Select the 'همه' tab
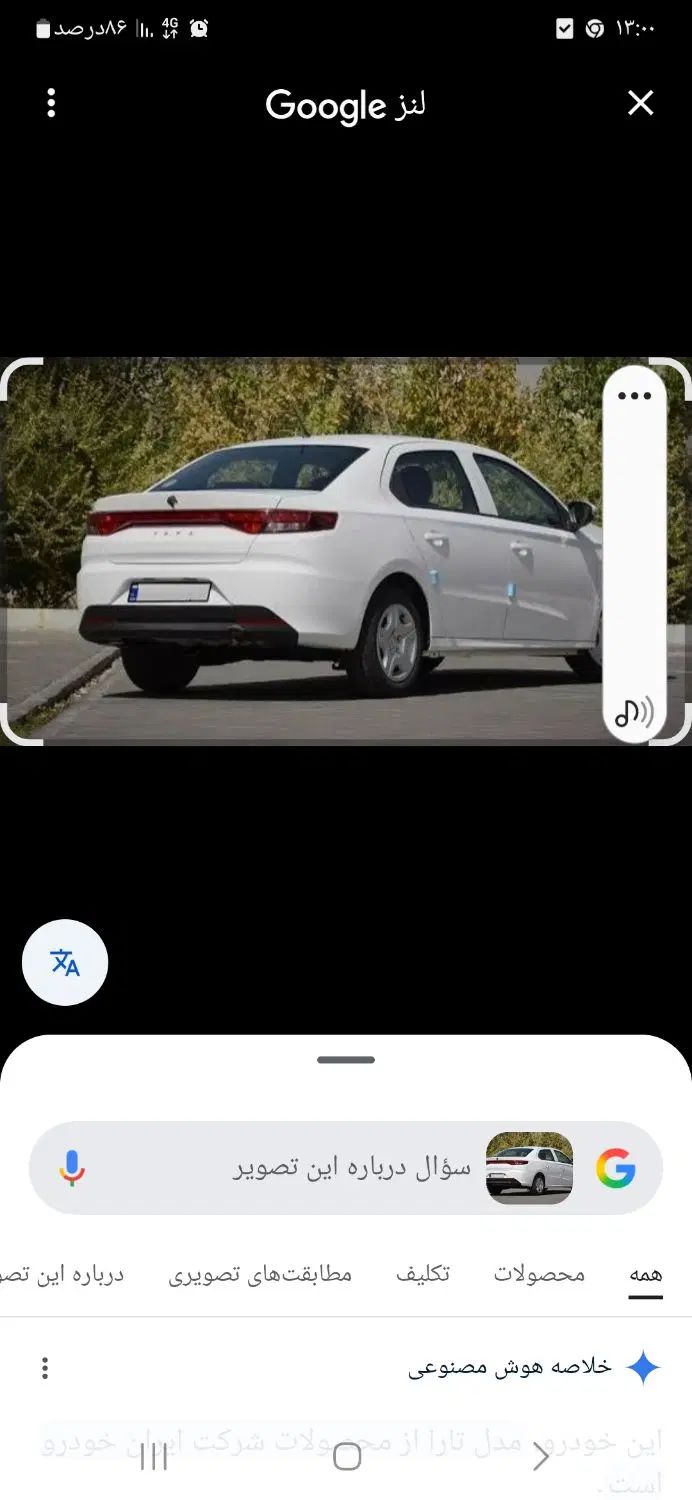The image size is (692, 1500). [x=645, y=1274]
